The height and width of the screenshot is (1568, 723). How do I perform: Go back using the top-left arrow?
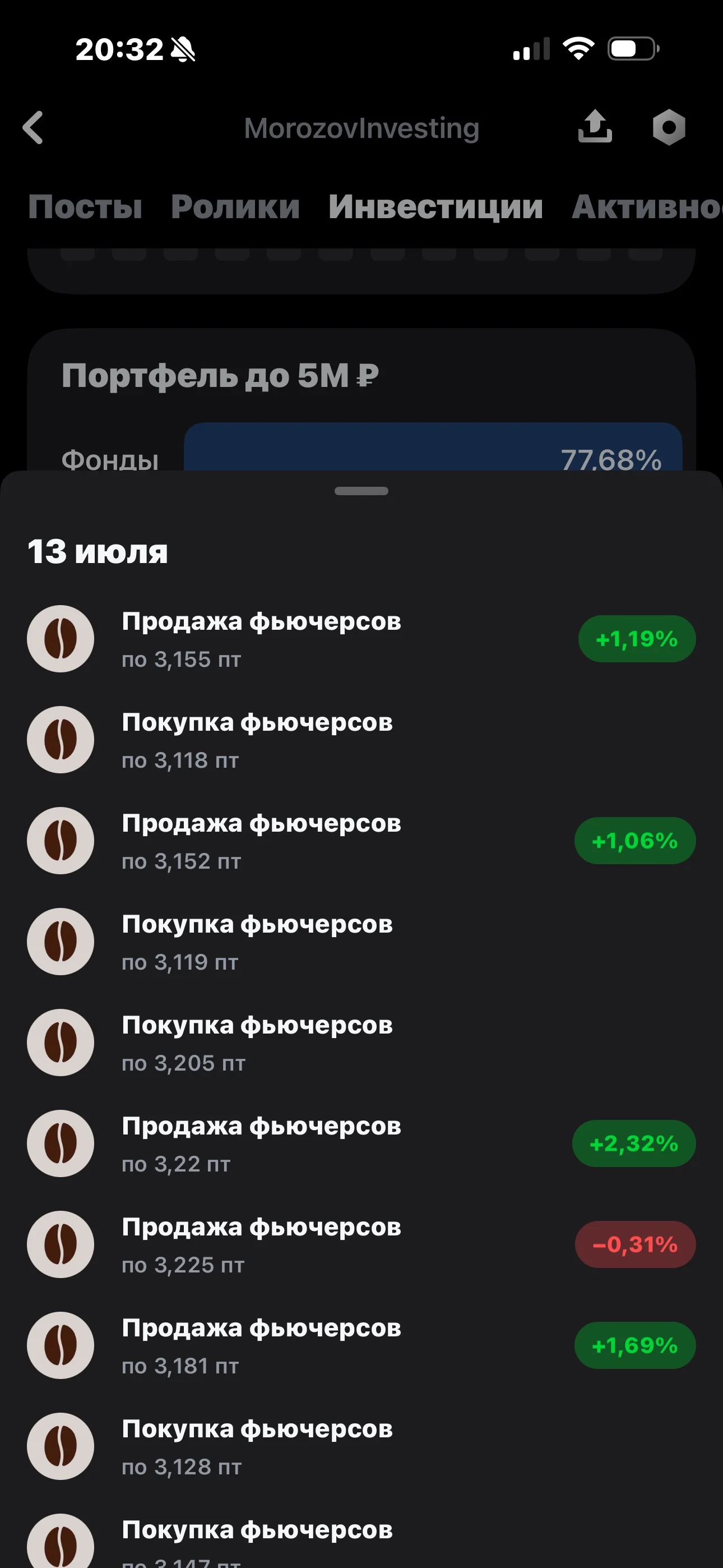(33, 128)
